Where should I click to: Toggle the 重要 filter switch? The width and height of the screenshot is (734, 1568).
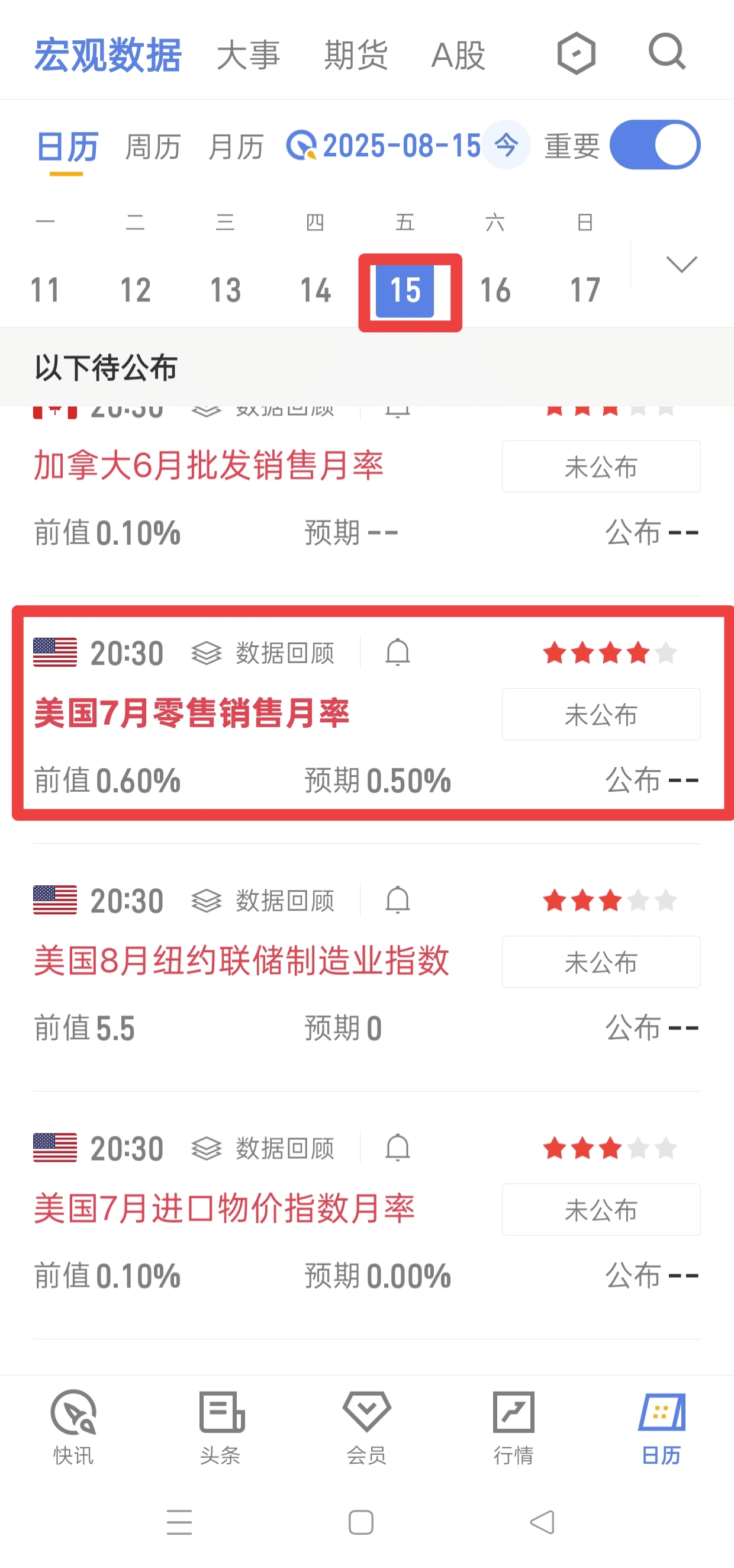coord(655,145)
